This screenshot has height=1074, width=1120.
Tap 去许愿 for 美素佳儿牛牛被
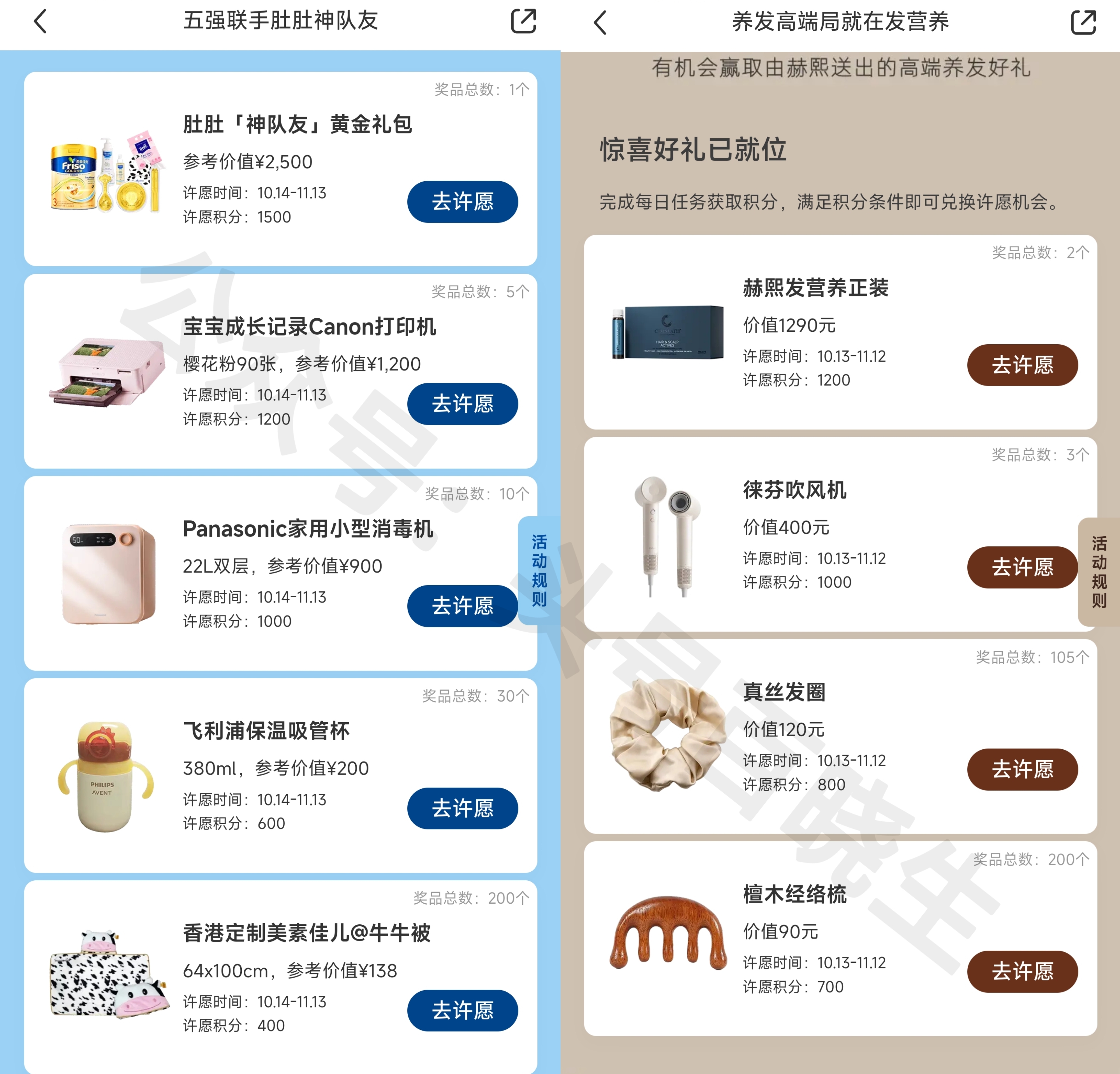tap(462, 1011)
